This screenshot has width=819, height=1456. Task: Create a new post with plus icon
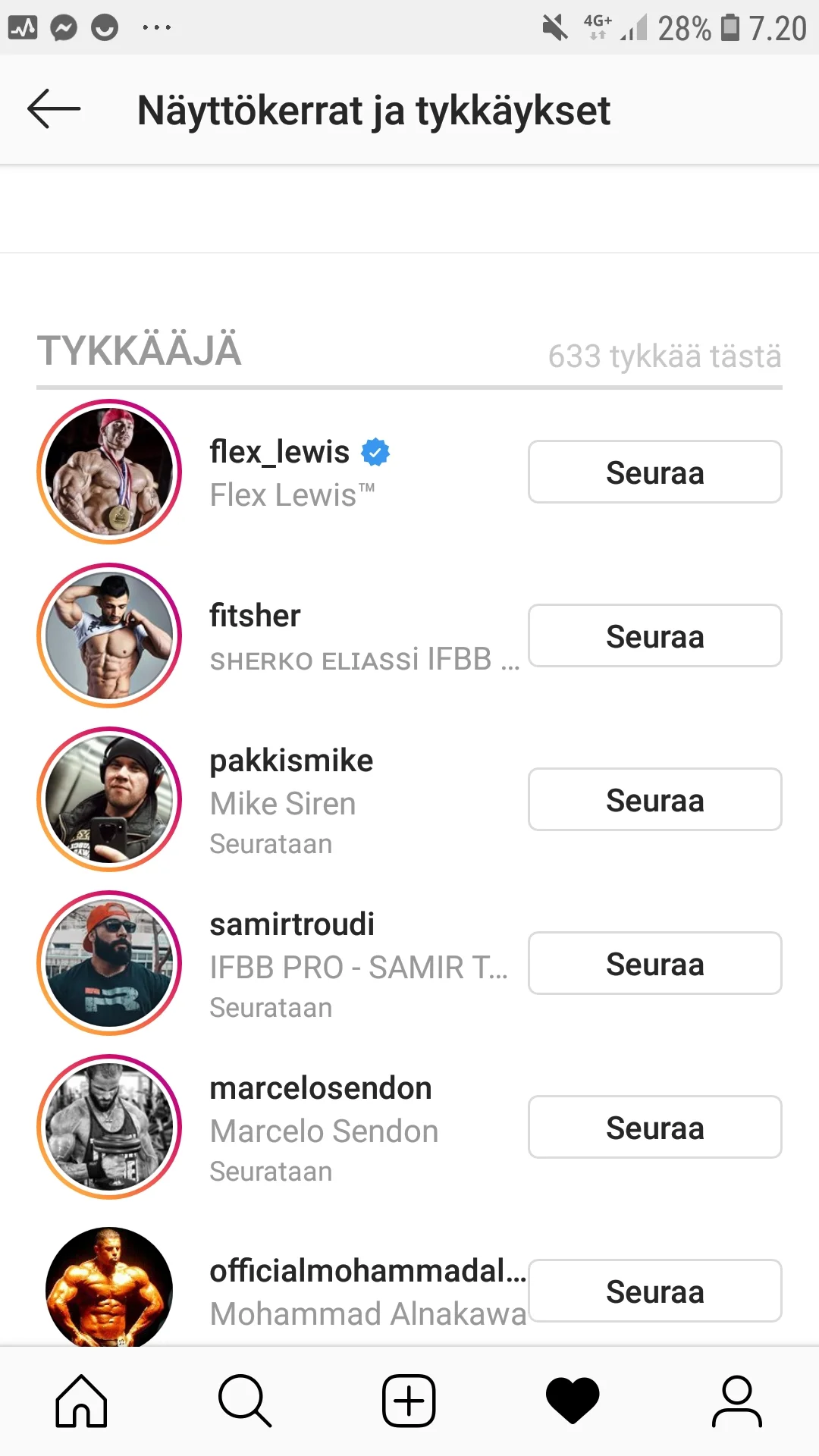(x=409, y=1401)
